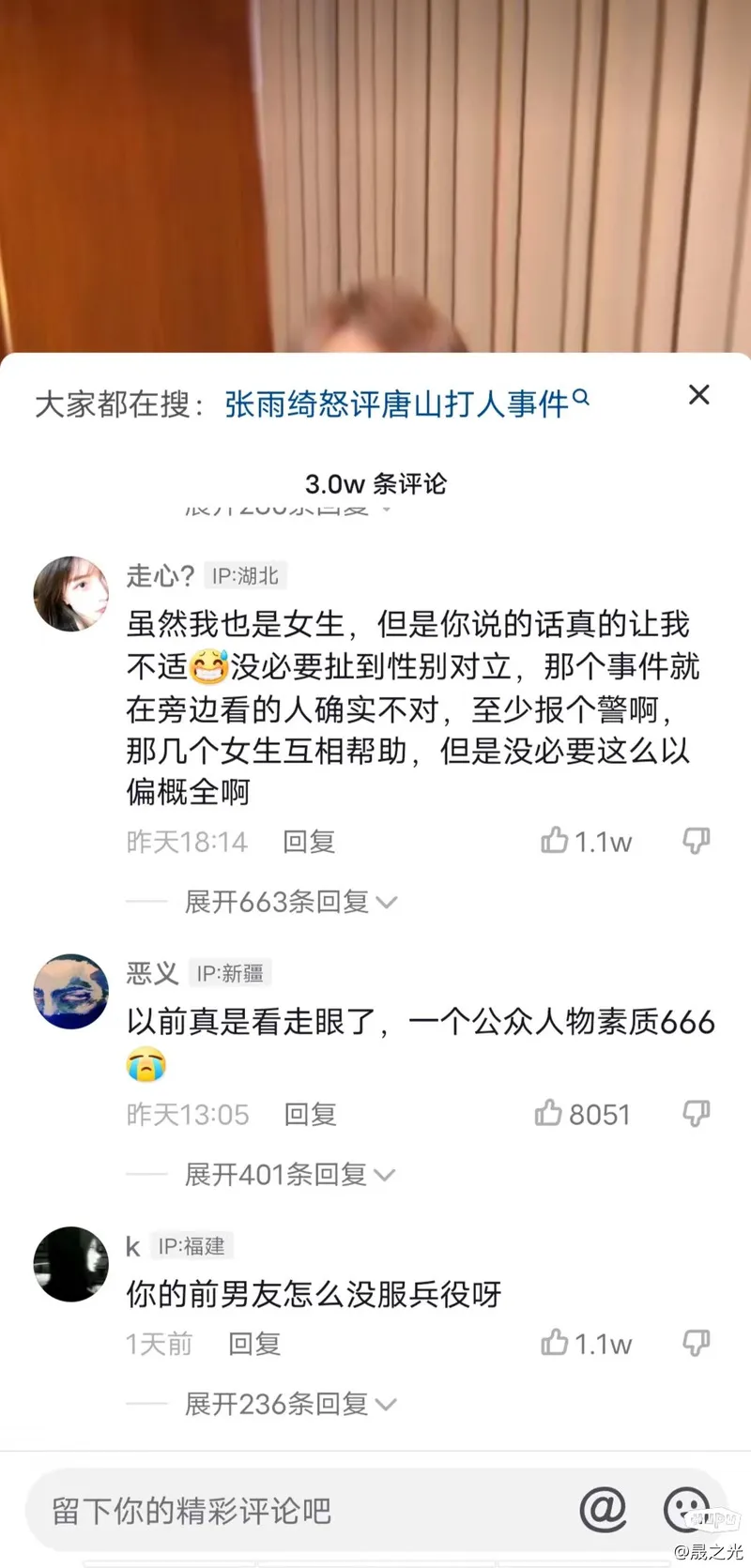Like the comment by k
Image resolution: width=751 pixels, height=1568 pixels.
point(555,1344)
